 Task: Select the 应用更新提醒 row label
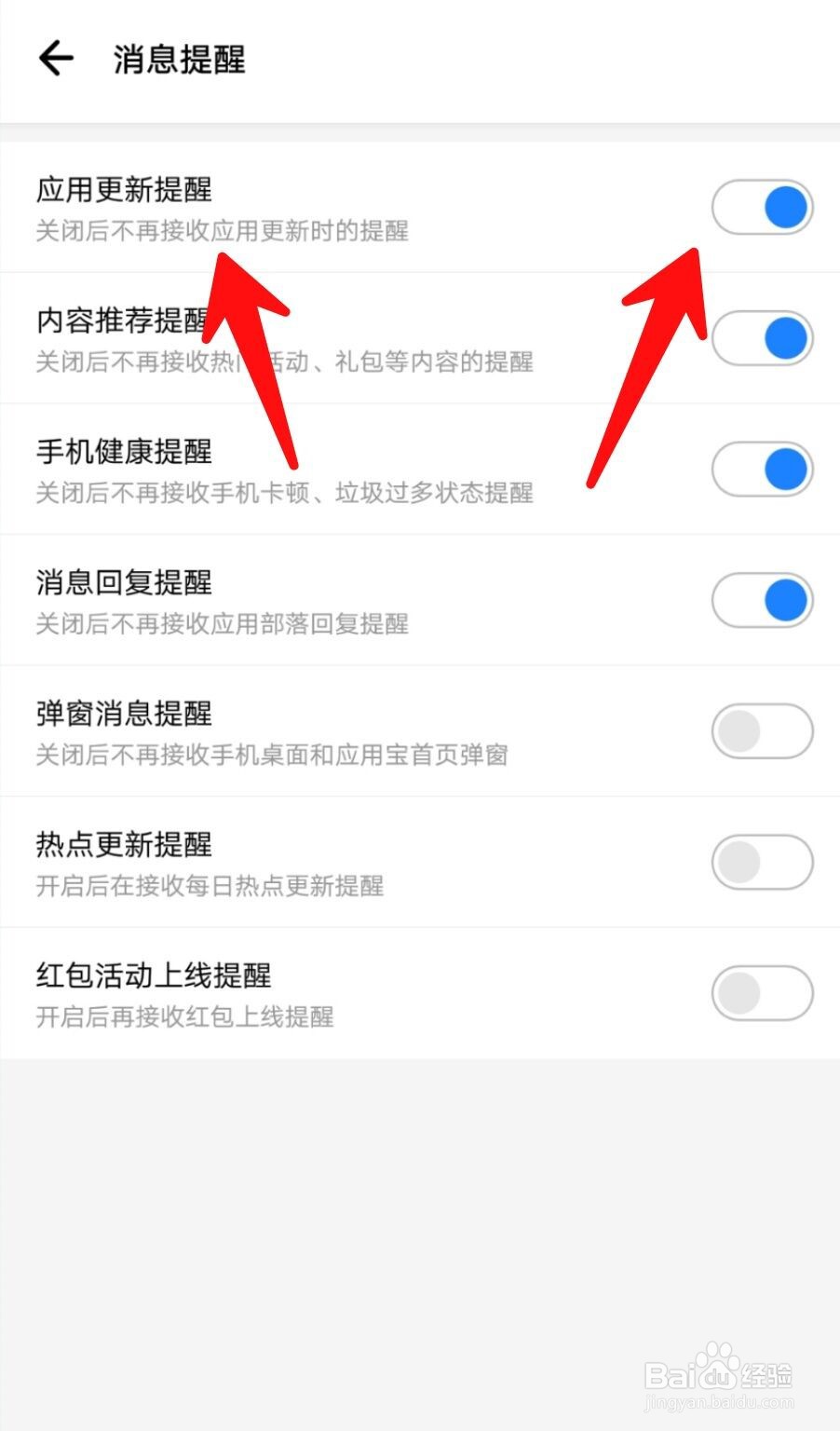pyautogui.click(x=124, y=191)
